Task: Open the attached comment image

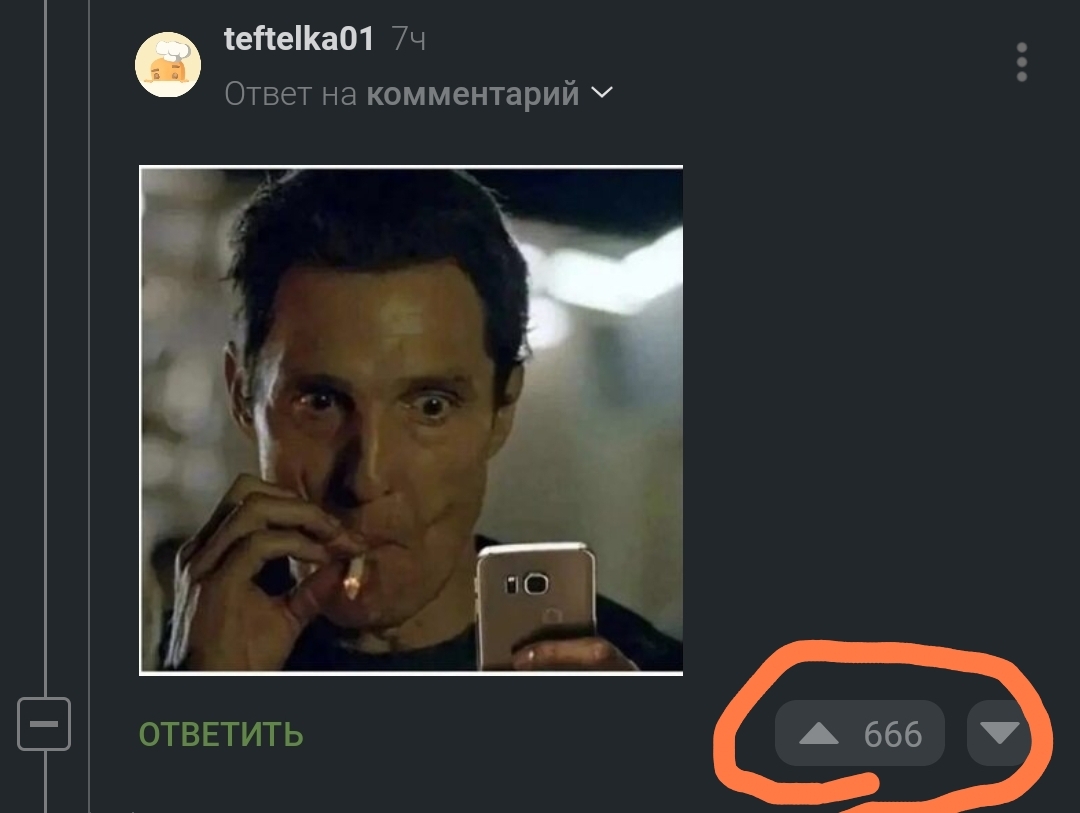Action: (x=411, y=420)
